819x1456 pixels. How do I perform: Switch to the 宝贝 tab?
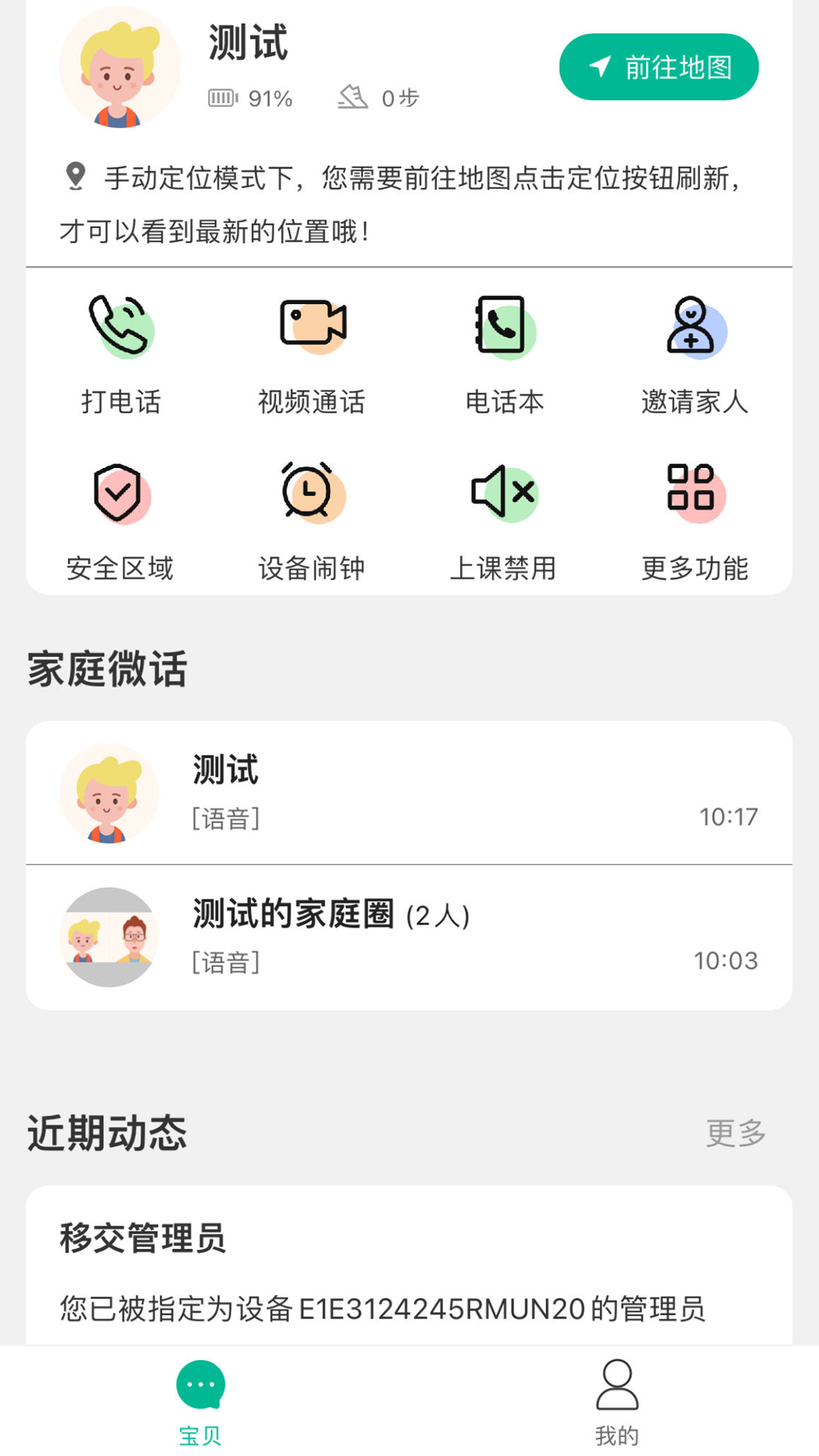click(200, 1401)
